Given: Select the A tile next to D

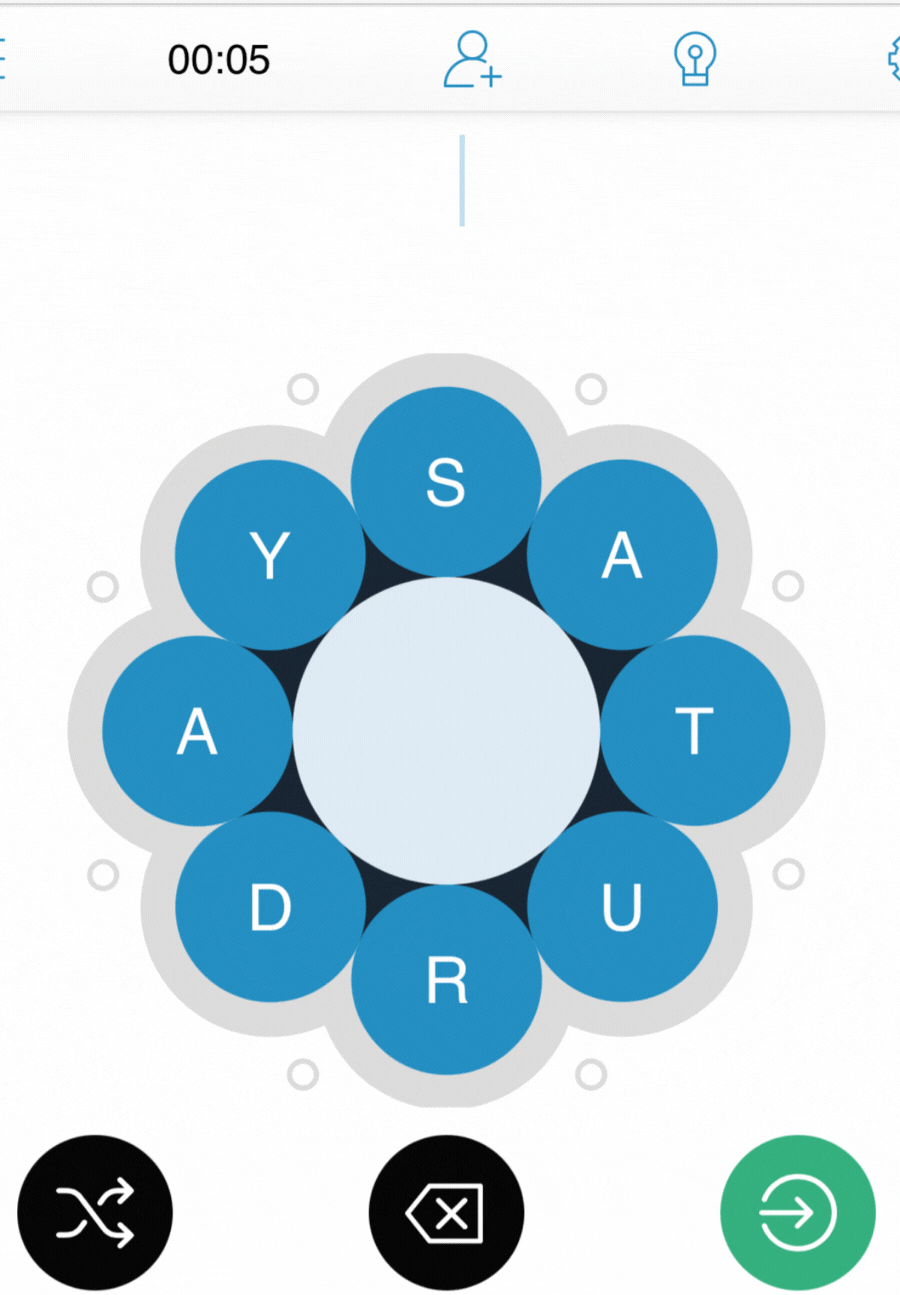Looking at the screenshot, I should coord(197,730).
